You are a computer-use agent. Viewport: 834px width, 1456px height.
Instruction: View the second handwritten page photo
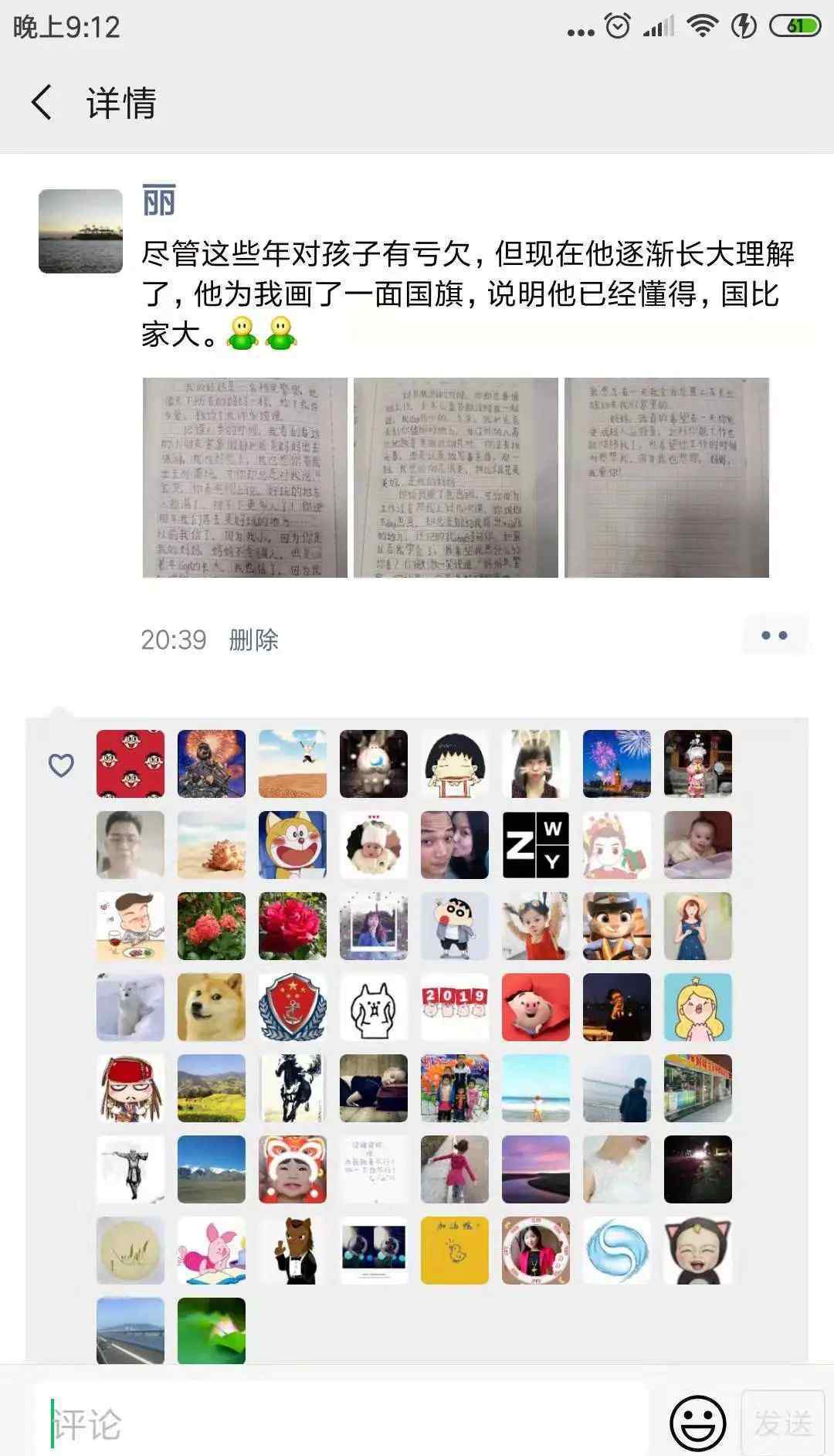[456, 477]
